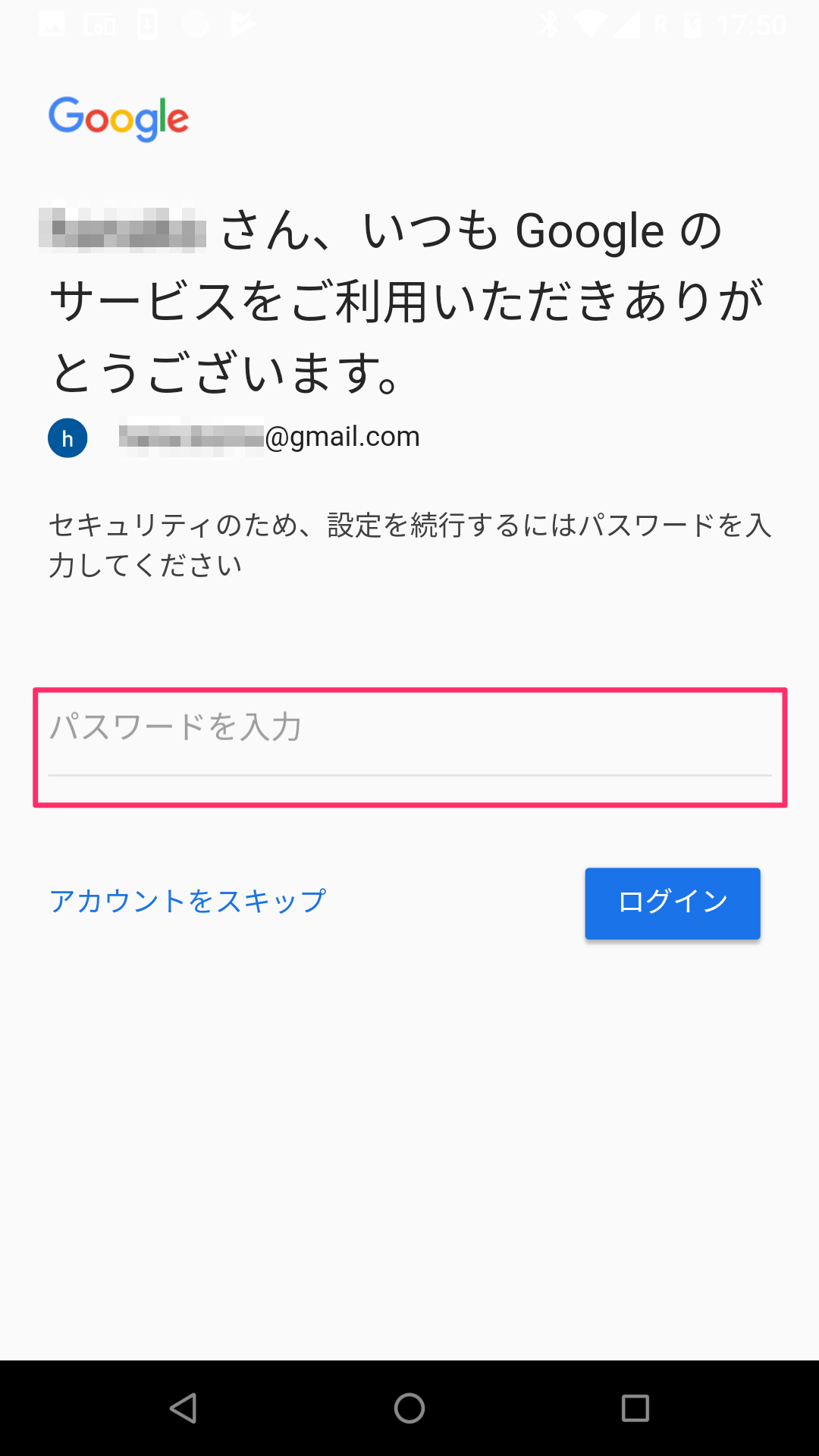Select アカウントをスキップ to skip account
This screenshot has width=819, height=1456.
(x=188, y=901)
